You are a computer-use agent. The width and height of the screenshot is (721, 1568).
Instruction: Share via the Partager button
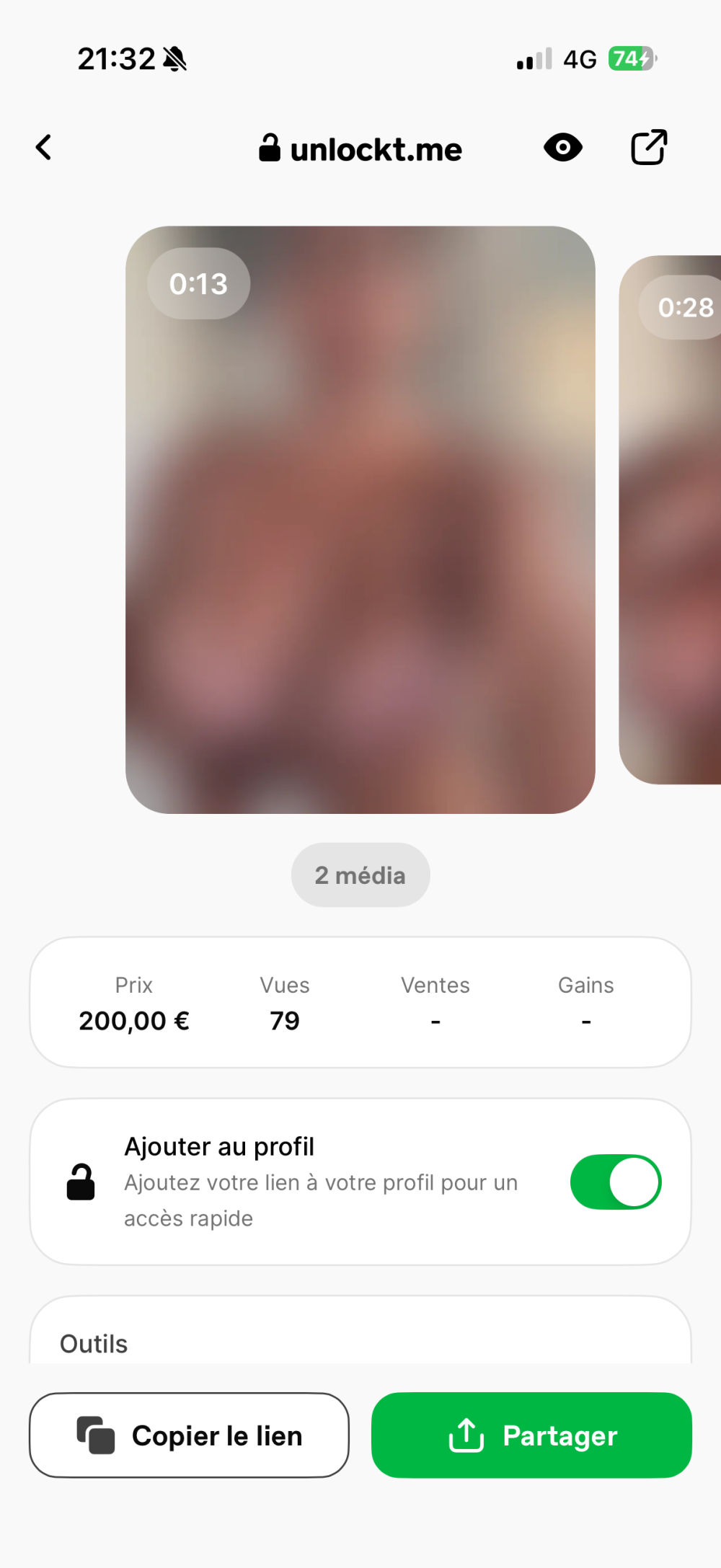[531, 1435]
